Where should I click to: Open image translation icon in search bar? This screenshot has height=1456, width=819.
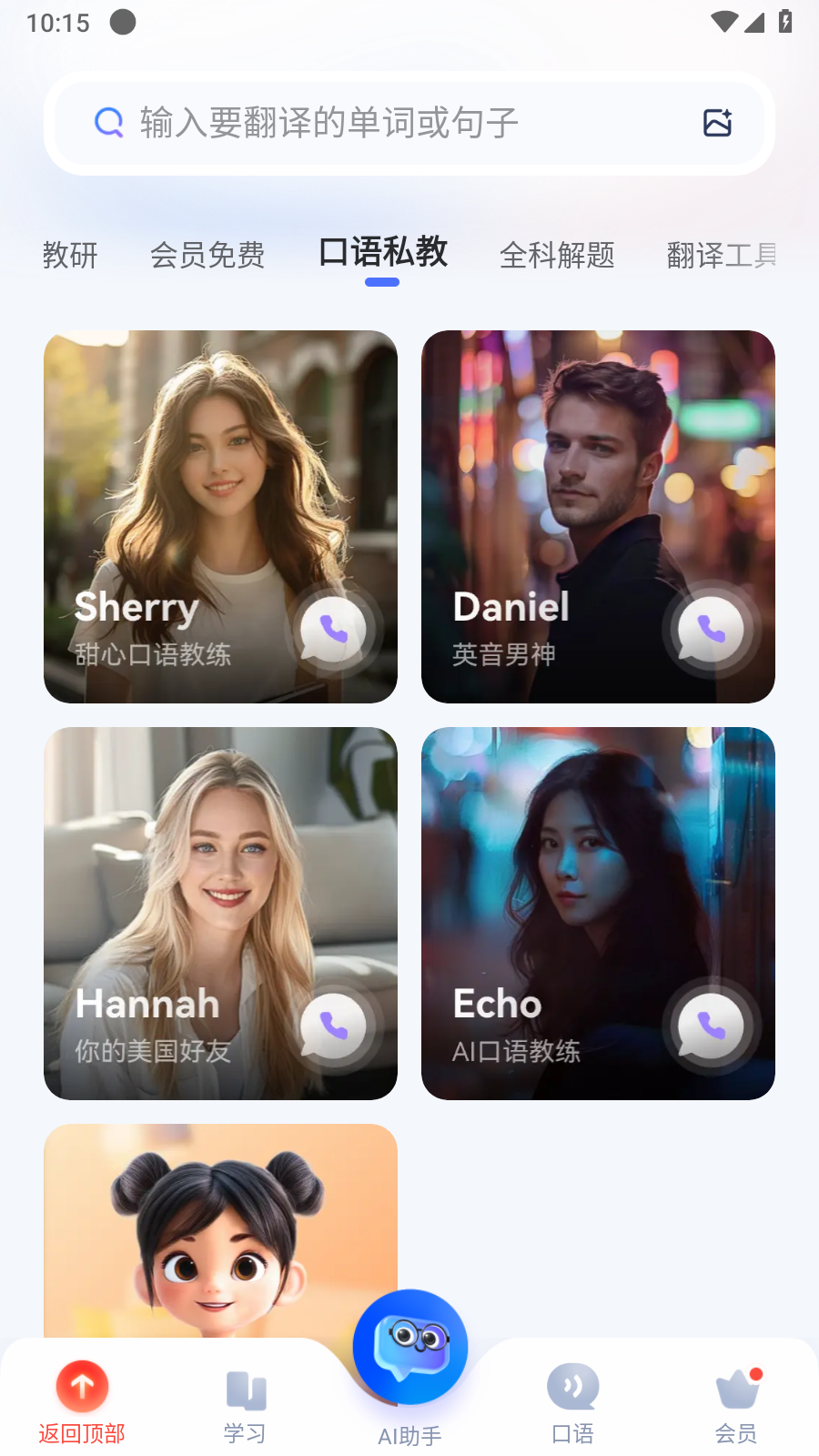(718, 122)
